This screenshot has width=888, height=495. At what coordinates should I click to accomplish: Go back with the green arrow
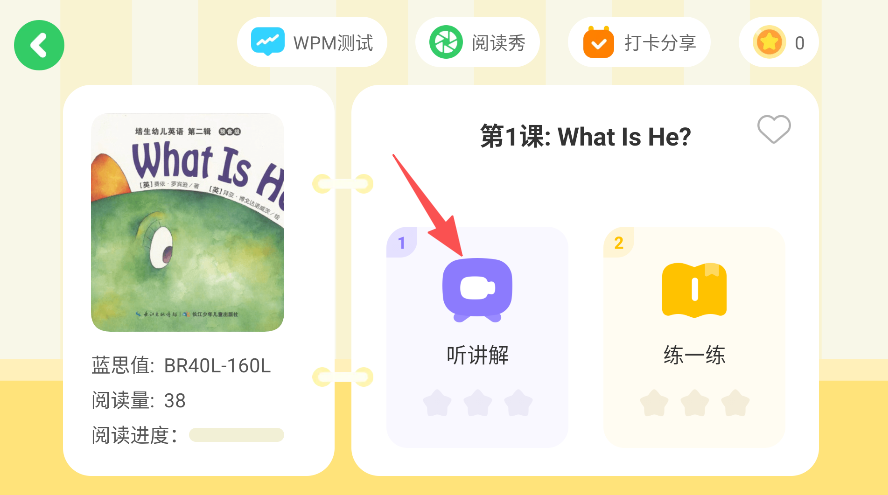coord(38,45)
